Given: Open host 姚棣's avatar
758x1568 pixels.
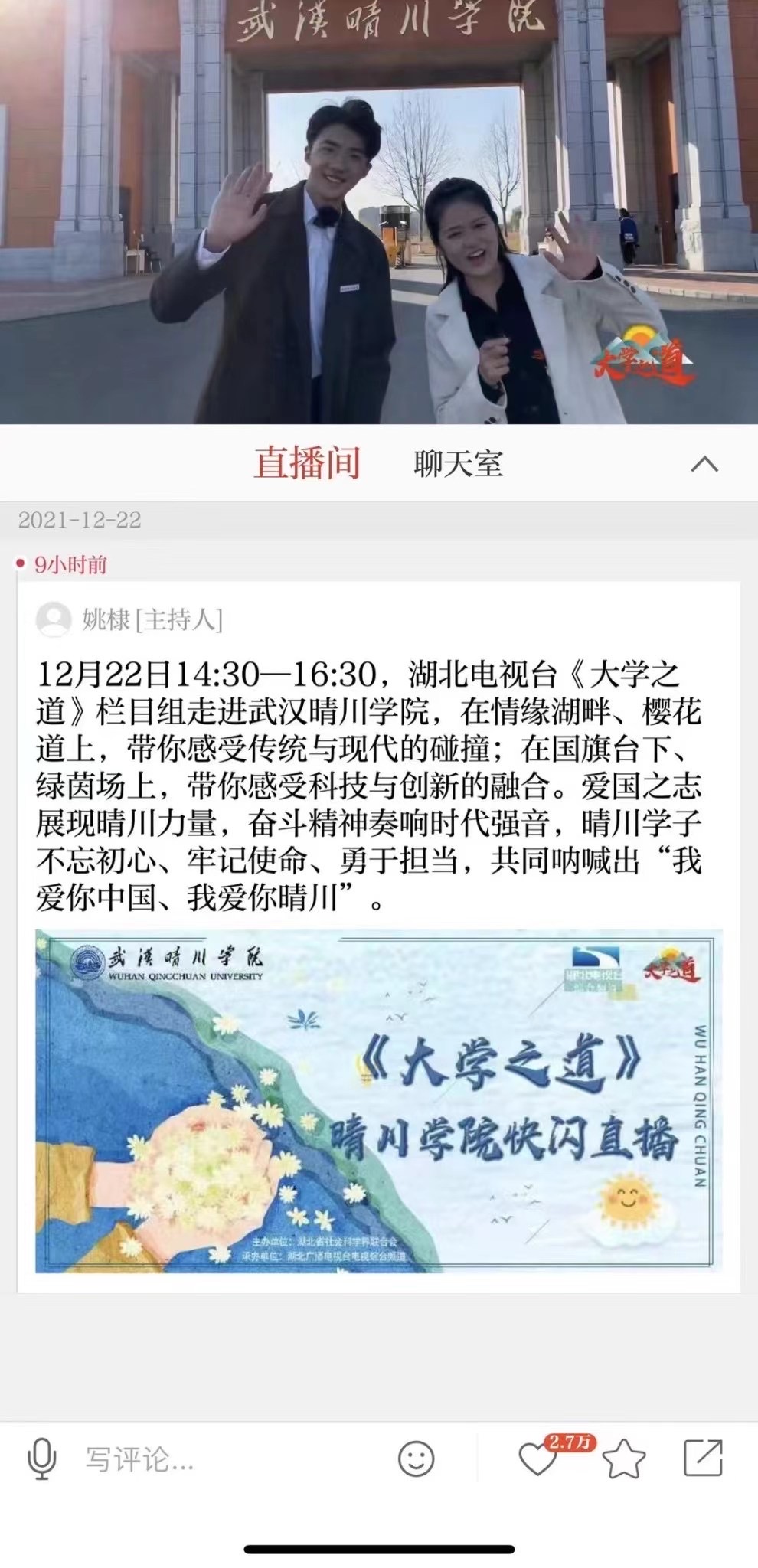Looking at the screenshot, I should [54, 619].
